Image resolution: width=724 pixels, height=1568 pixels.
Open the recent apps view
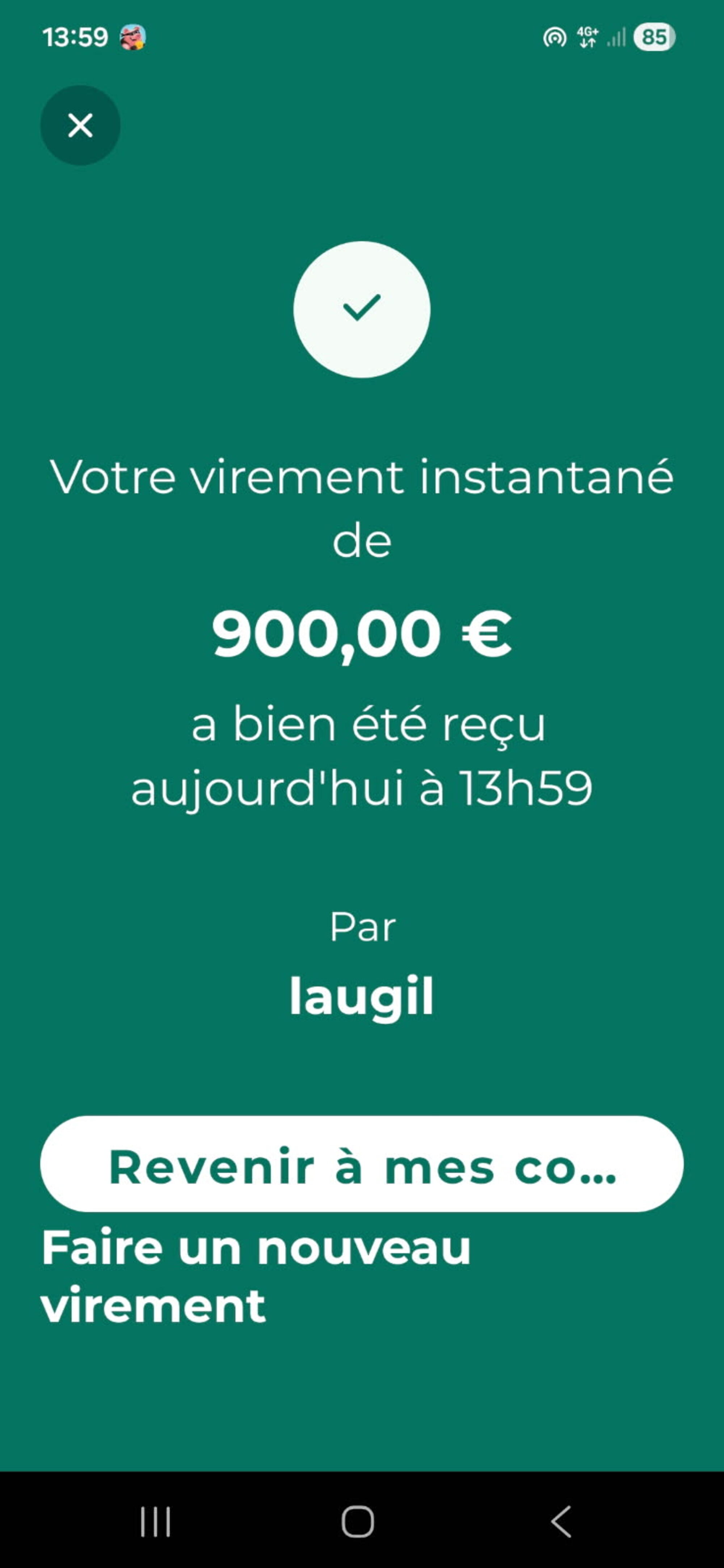(x=155, y=1521)
